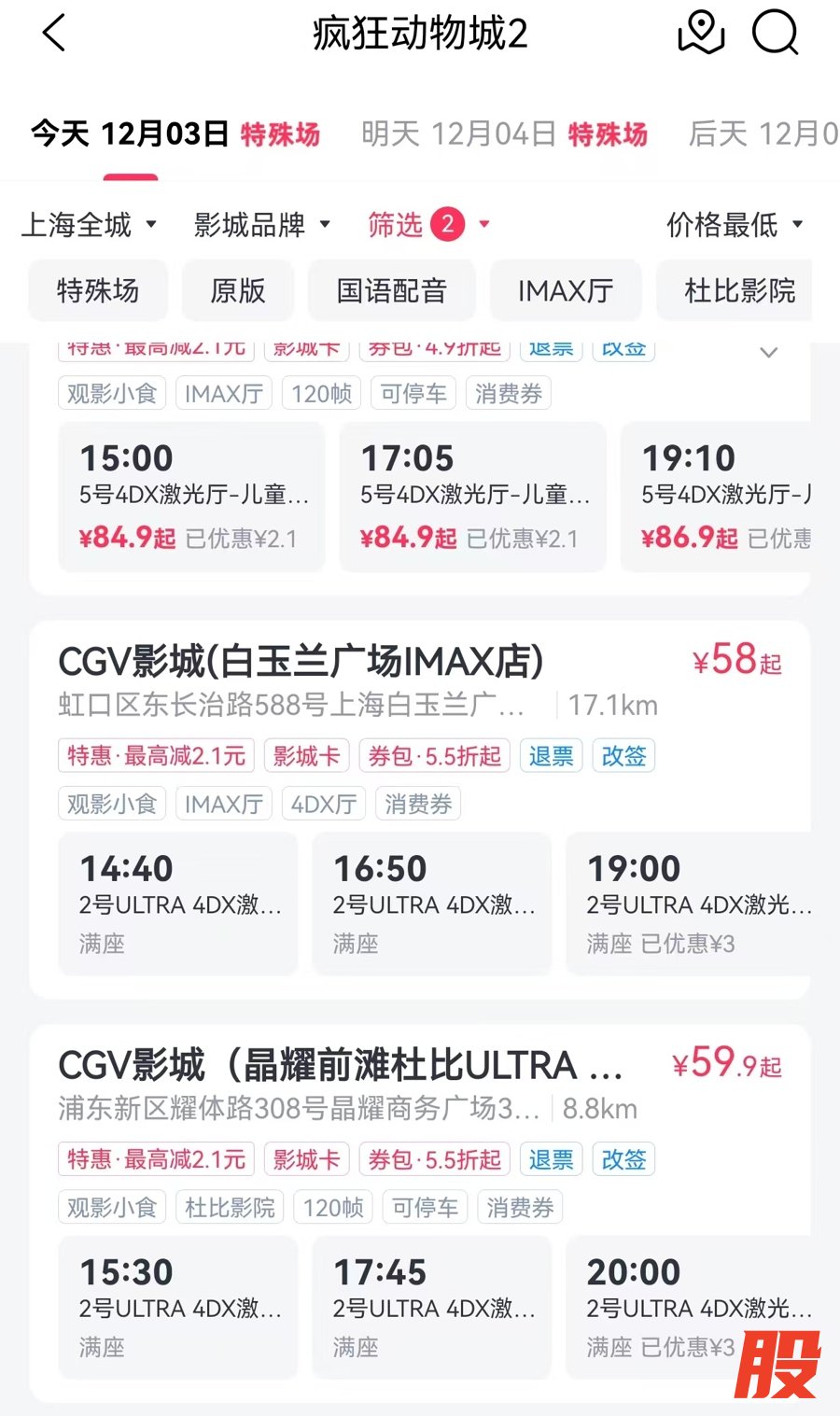This screenshot has width=840, height=1416.
Task: Filter by the 杜比影院 chip
Action: point(739,291)
